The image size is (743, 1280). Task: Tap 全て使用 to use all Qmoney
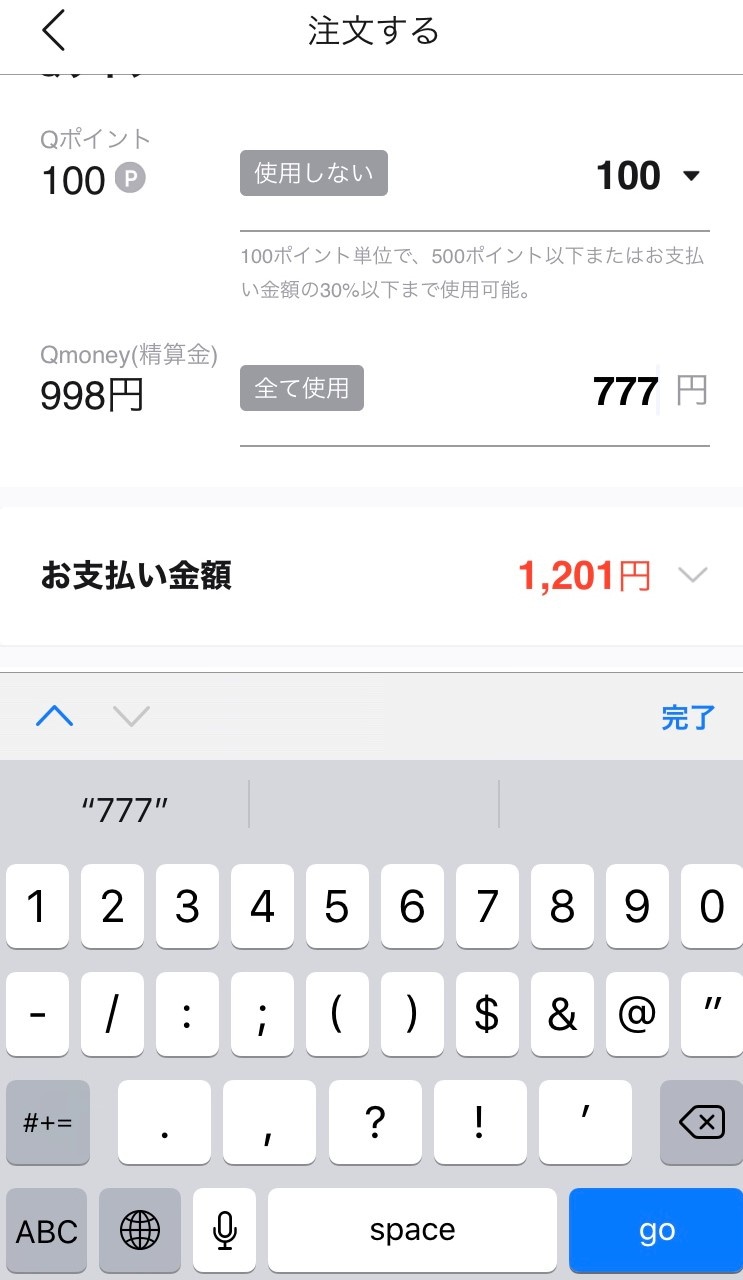[x=302, y=388]
